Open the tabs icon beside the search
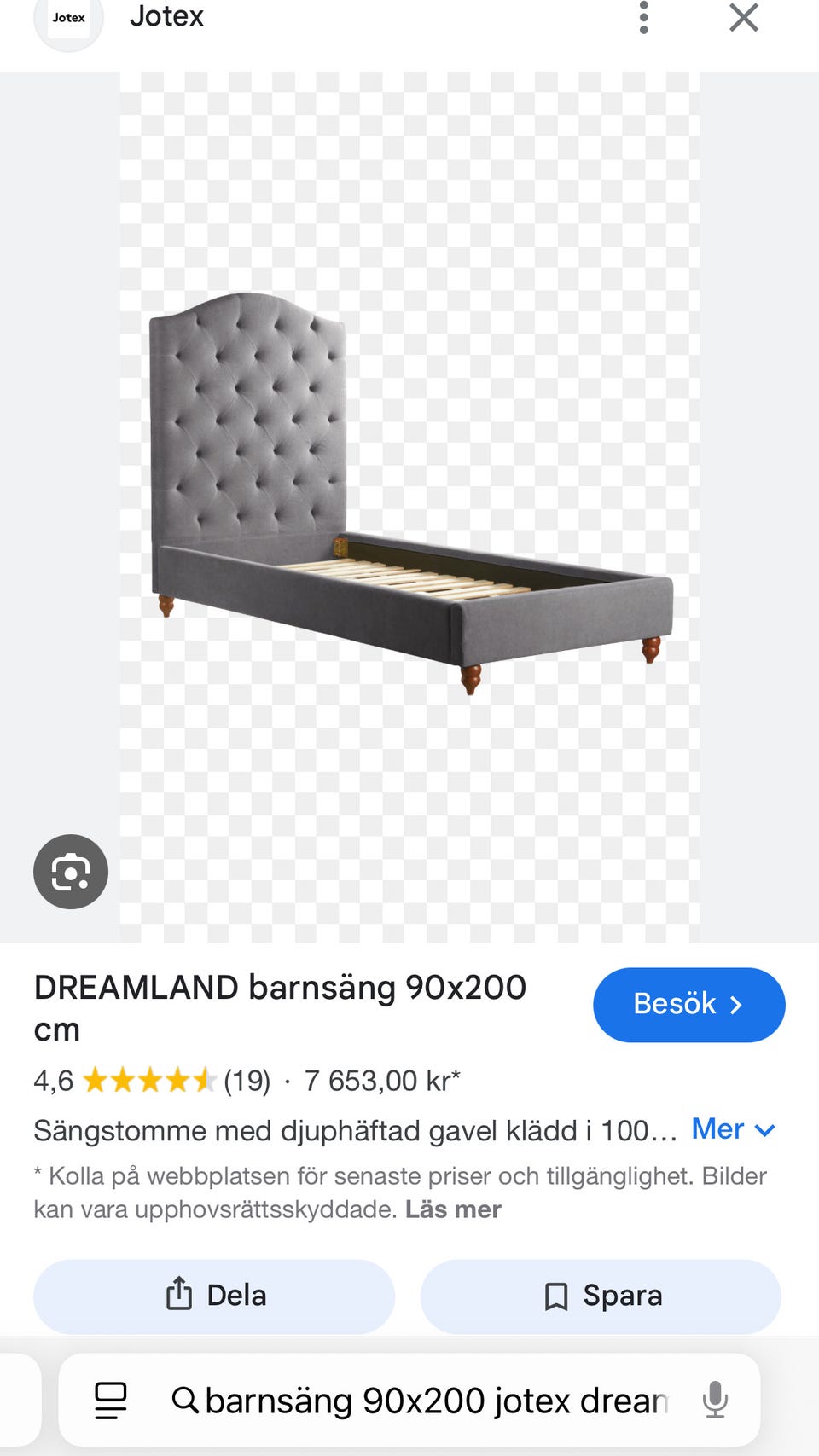 pos(111,1400)
